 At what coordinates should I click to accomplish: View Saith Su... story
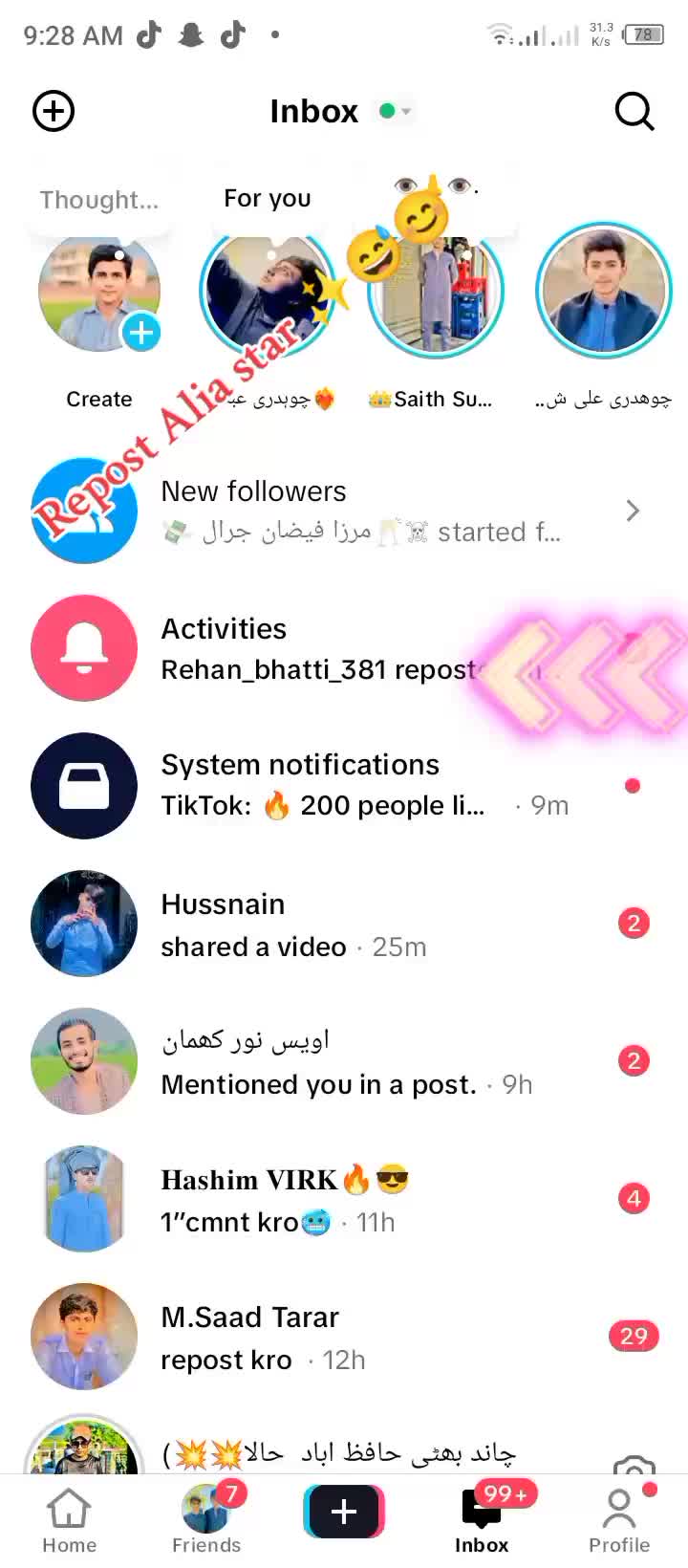point(436,293)
